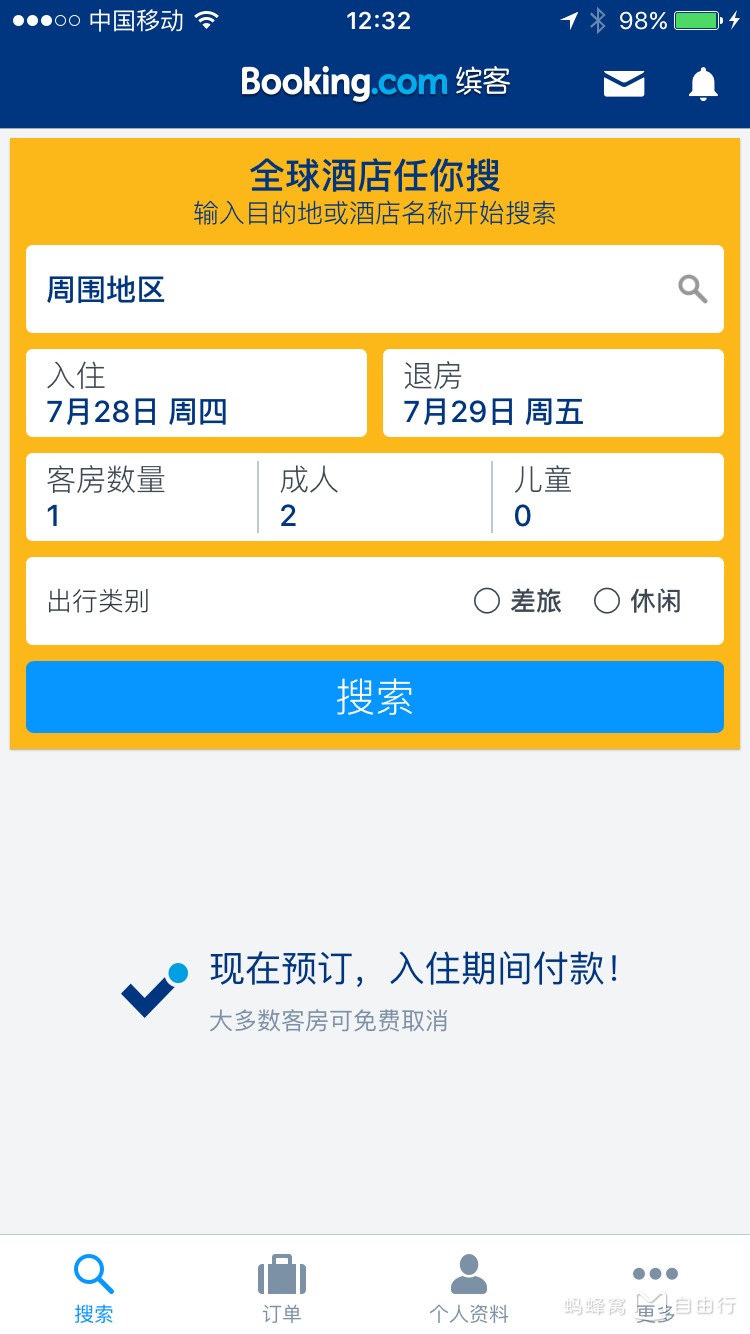Open the ellipsis icon above 更多
The height and width of the screenshot is (1334, 750).
[655, 1272]
